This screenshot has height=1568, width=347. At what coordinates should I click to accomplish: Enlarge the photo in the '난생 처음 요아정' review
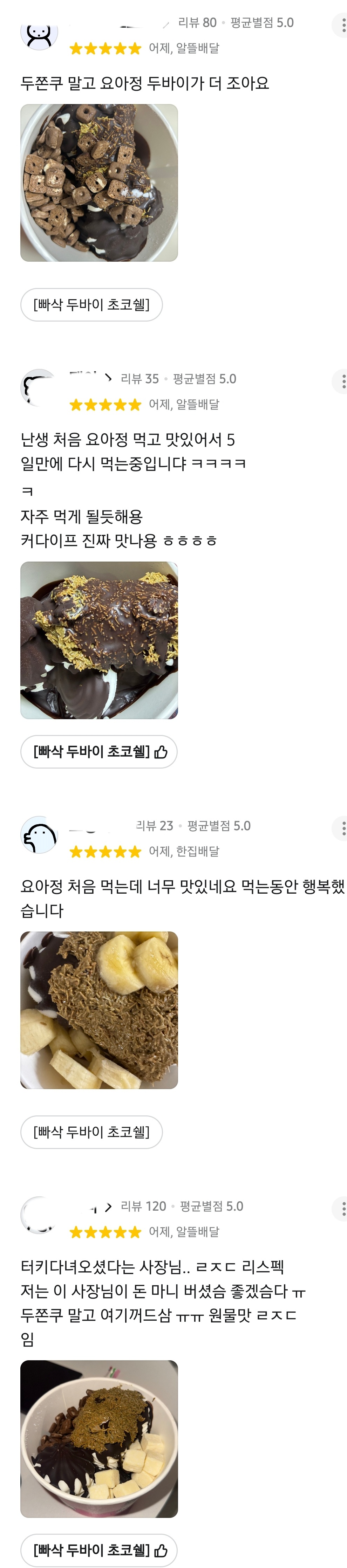[99, 640]
